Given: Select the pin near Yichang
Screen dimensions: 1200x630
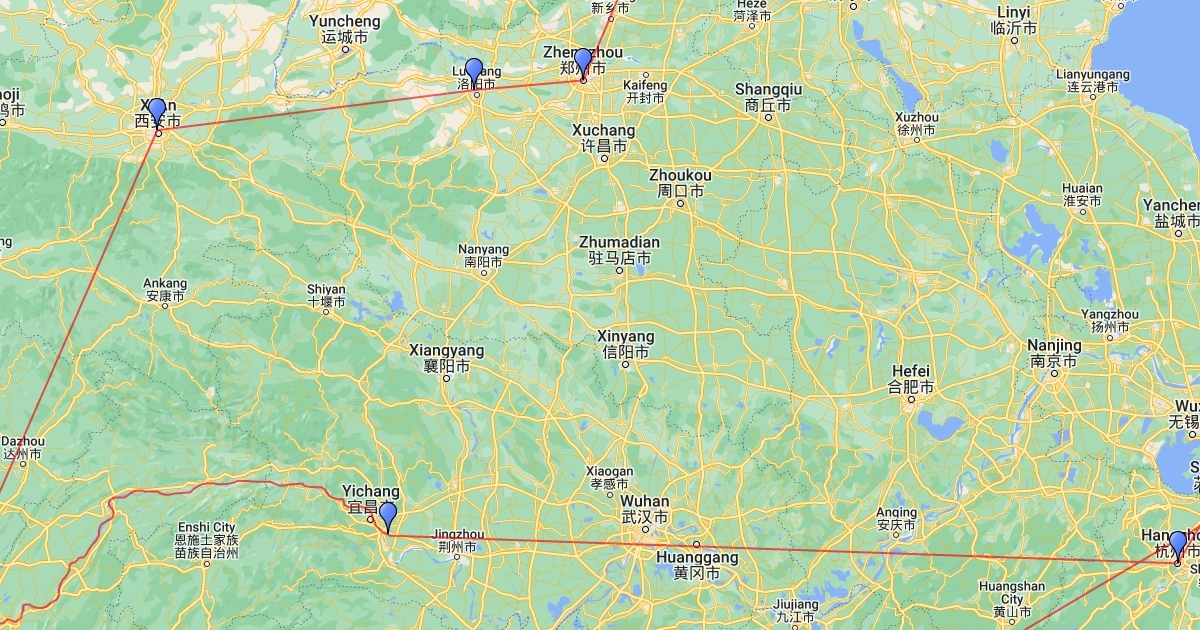Looking at the screenshot, I should pyautogui.click(x=387, y=515).
